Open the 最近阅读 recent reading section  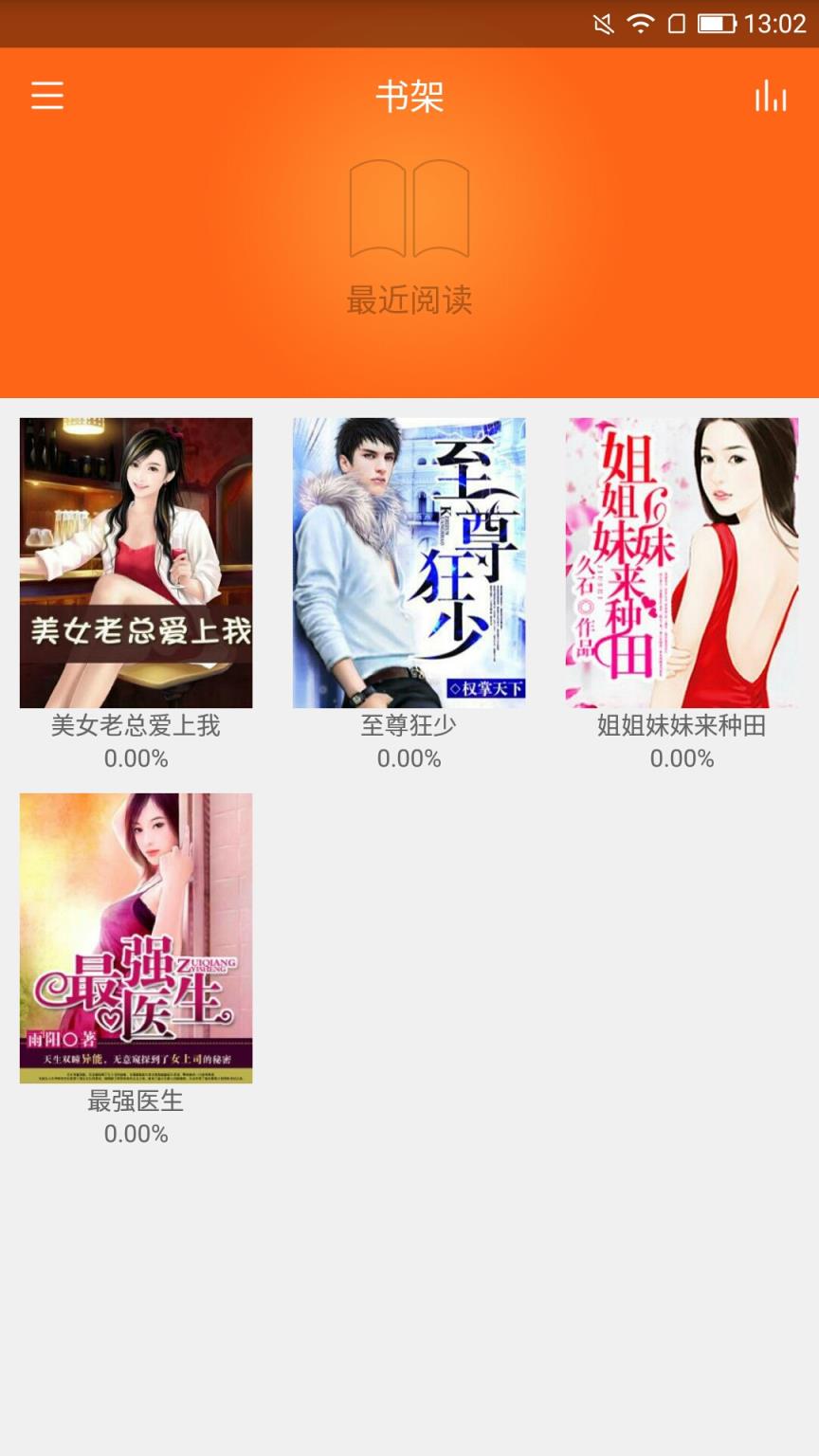click(x=409, y=300)
